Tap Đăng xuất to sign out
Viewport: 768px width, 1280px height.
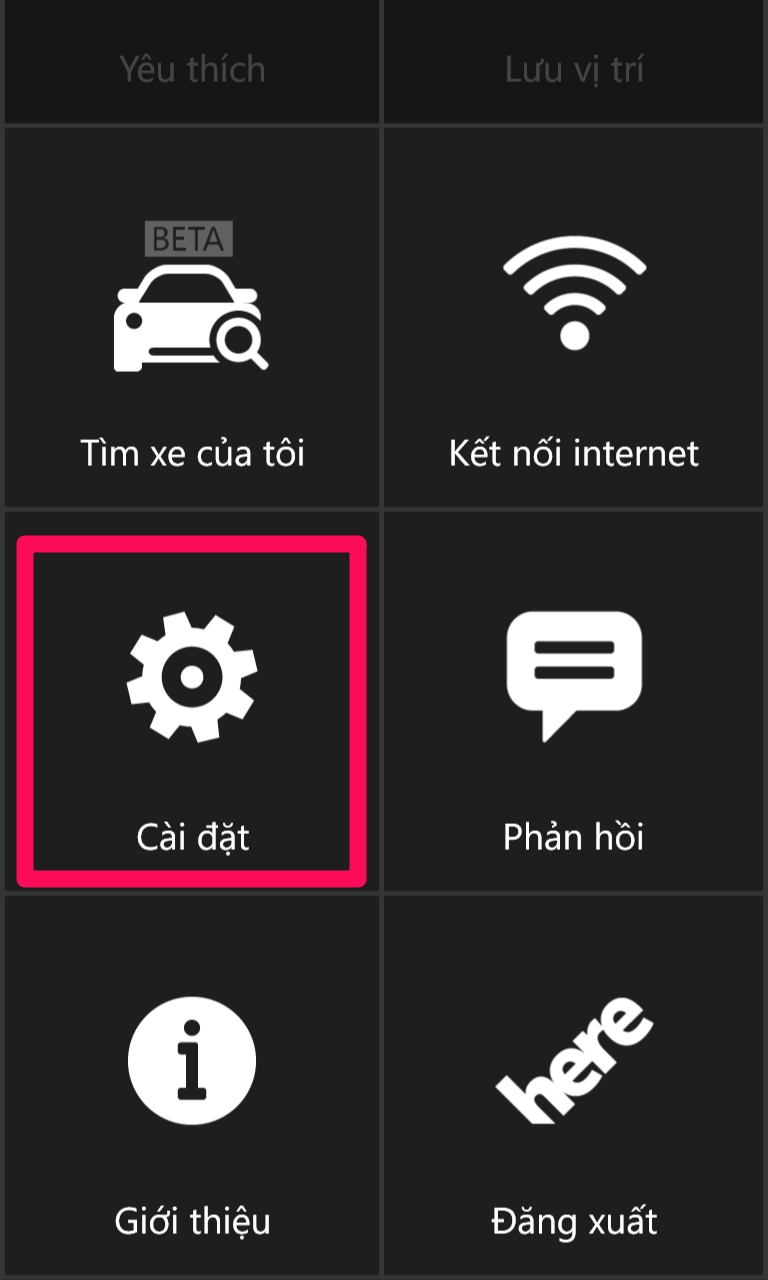tap(574, 1090)
